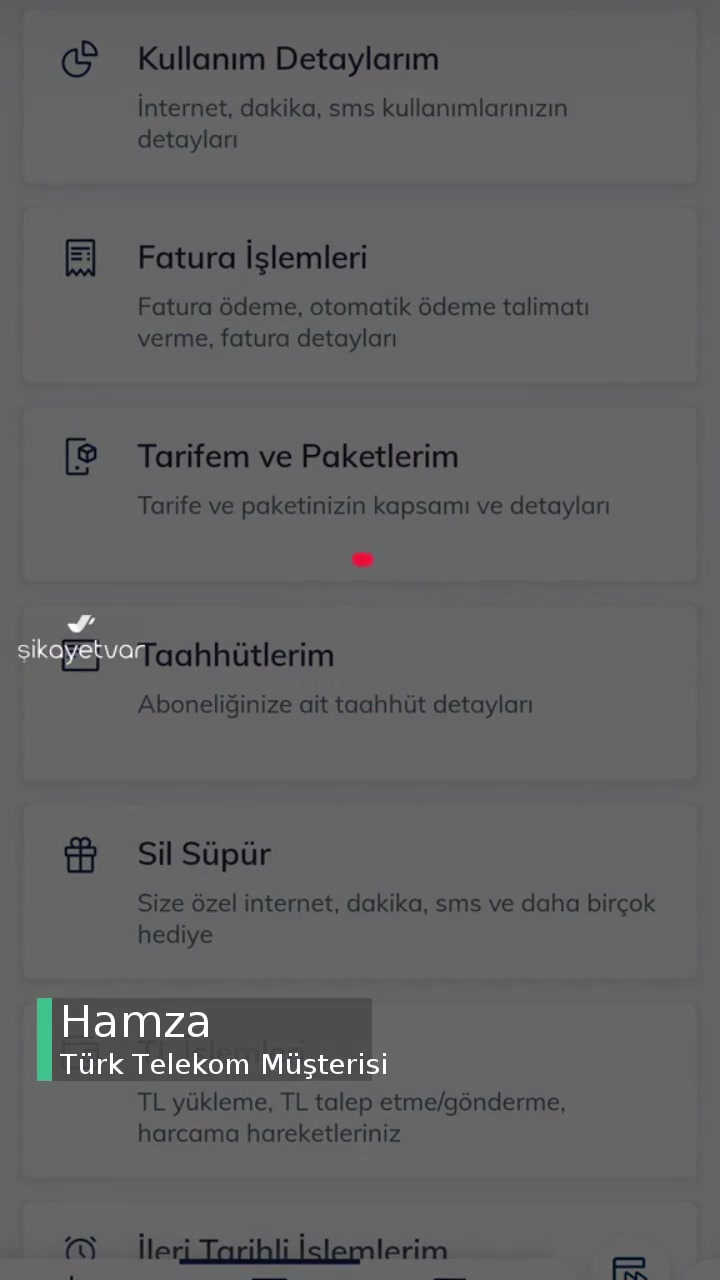Click the Fatura İşlemleri invoice icon
The image size is (720, 1280).
(x=79, y=257)
